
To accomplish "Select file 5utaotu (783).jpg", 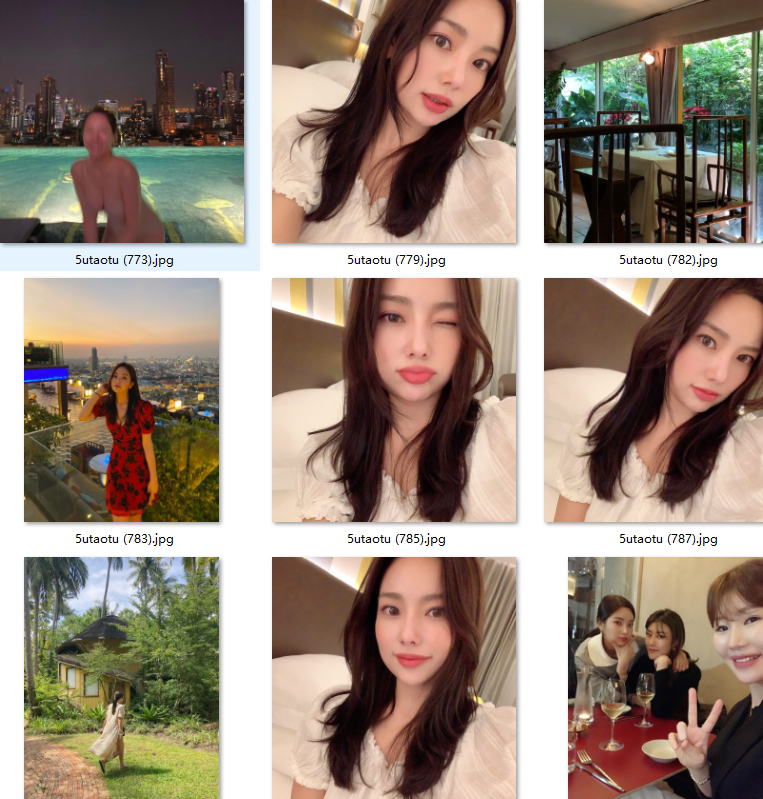I will tap(122, 400).
